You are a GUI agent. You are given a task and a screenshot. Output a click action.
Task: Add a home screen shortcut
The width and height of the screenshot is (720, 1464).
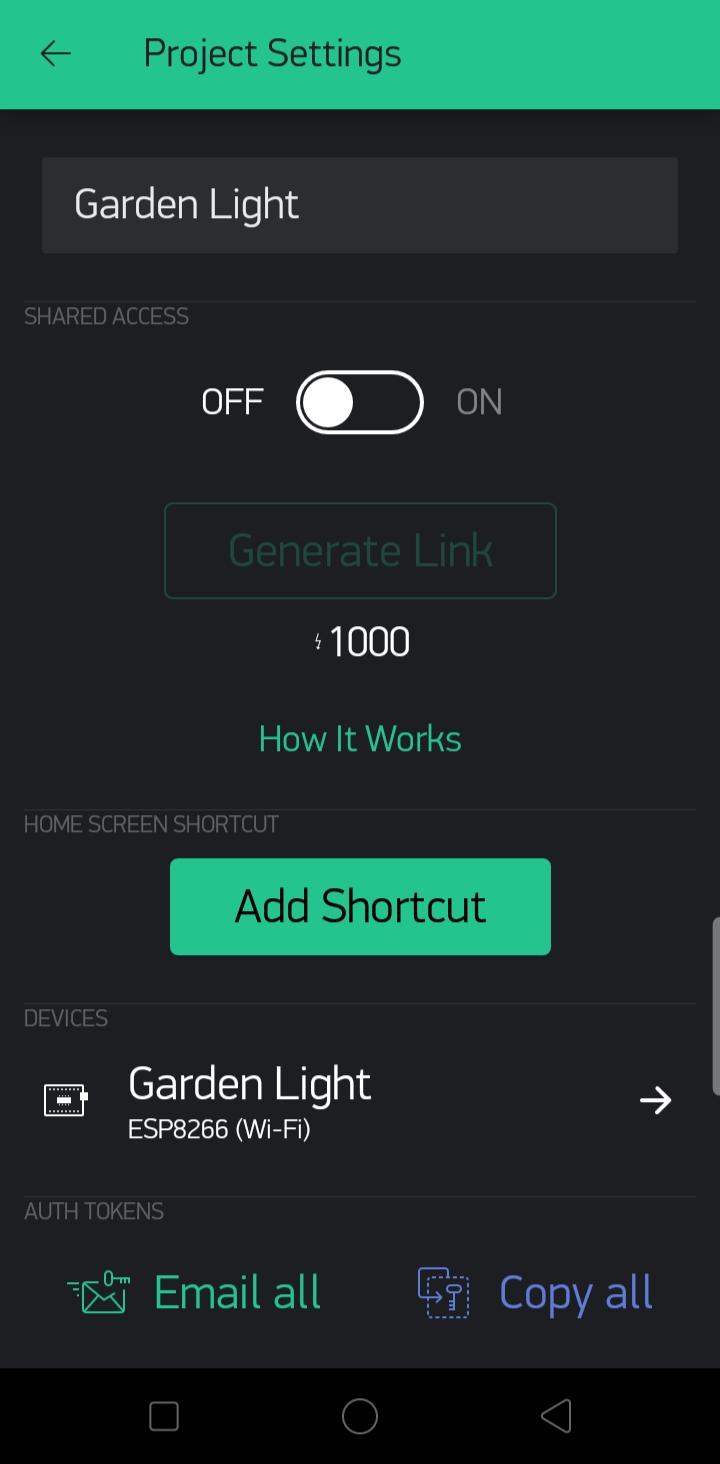[x=360, y=906]
